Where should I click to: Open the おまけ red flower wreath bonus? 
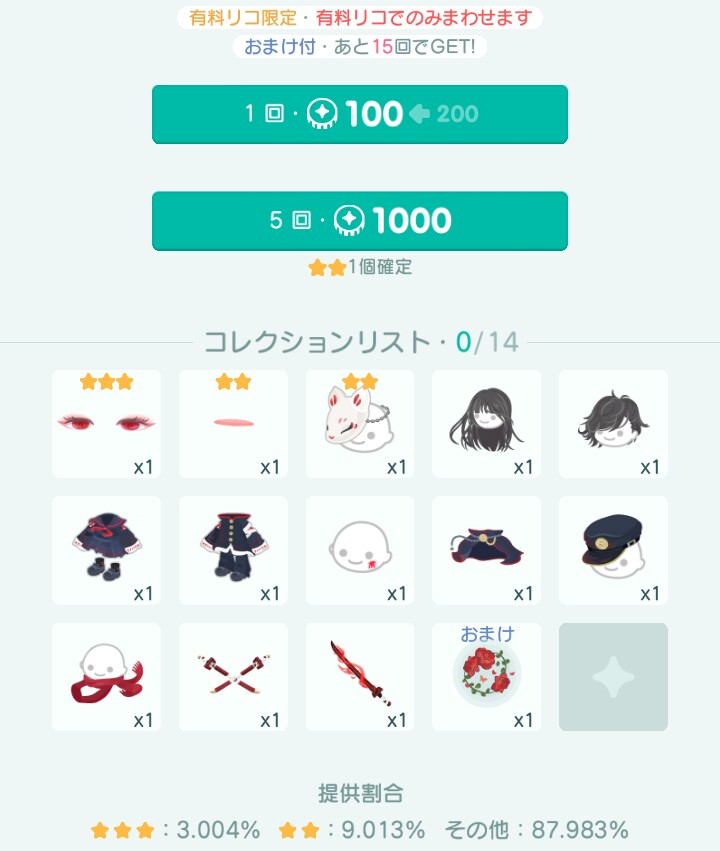pyautogui.click(x=487, y=677)
